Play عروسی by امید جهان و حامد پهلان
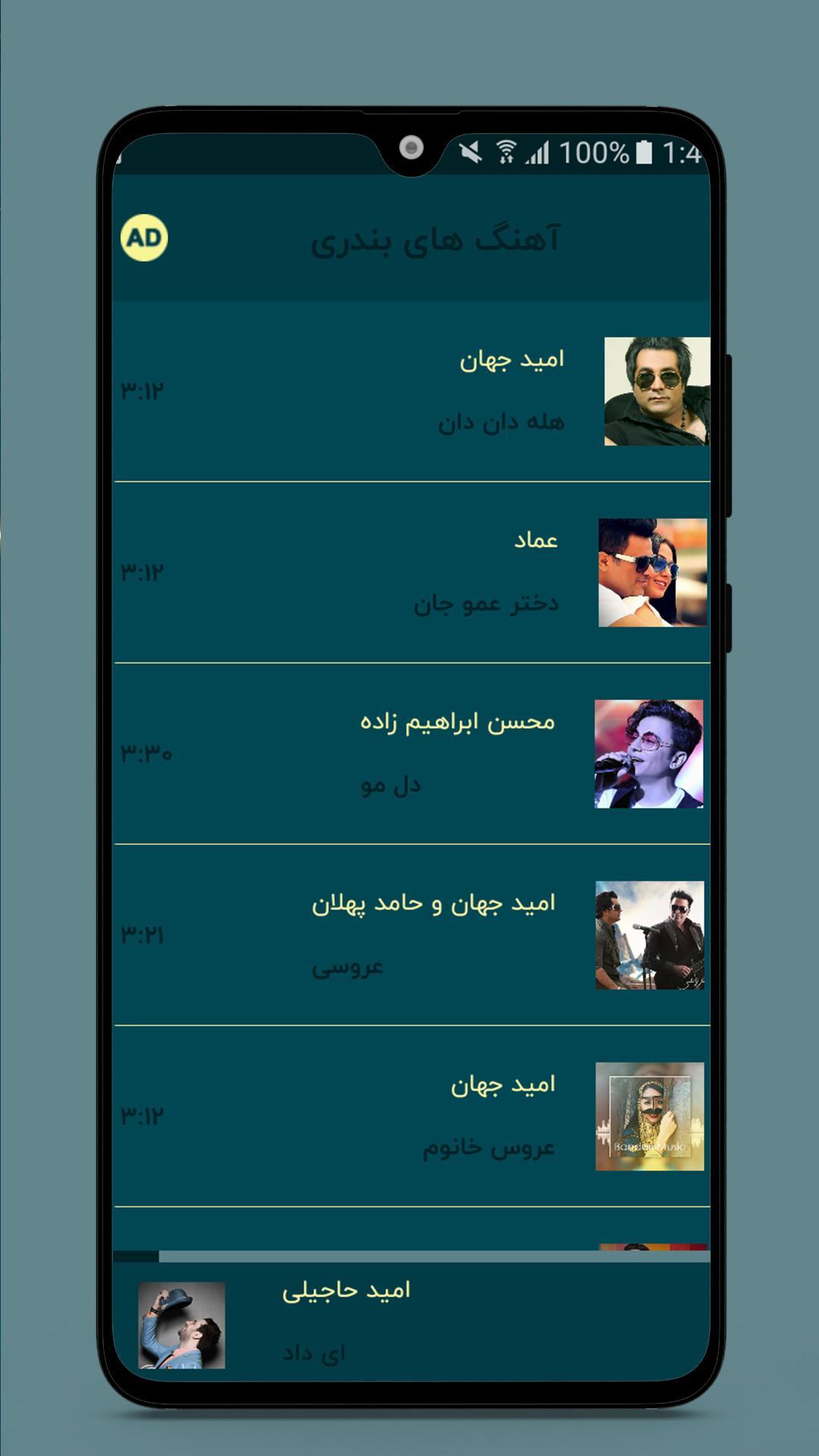Image resolution: width=819 pixels, height=1456 pixels. 412,935
